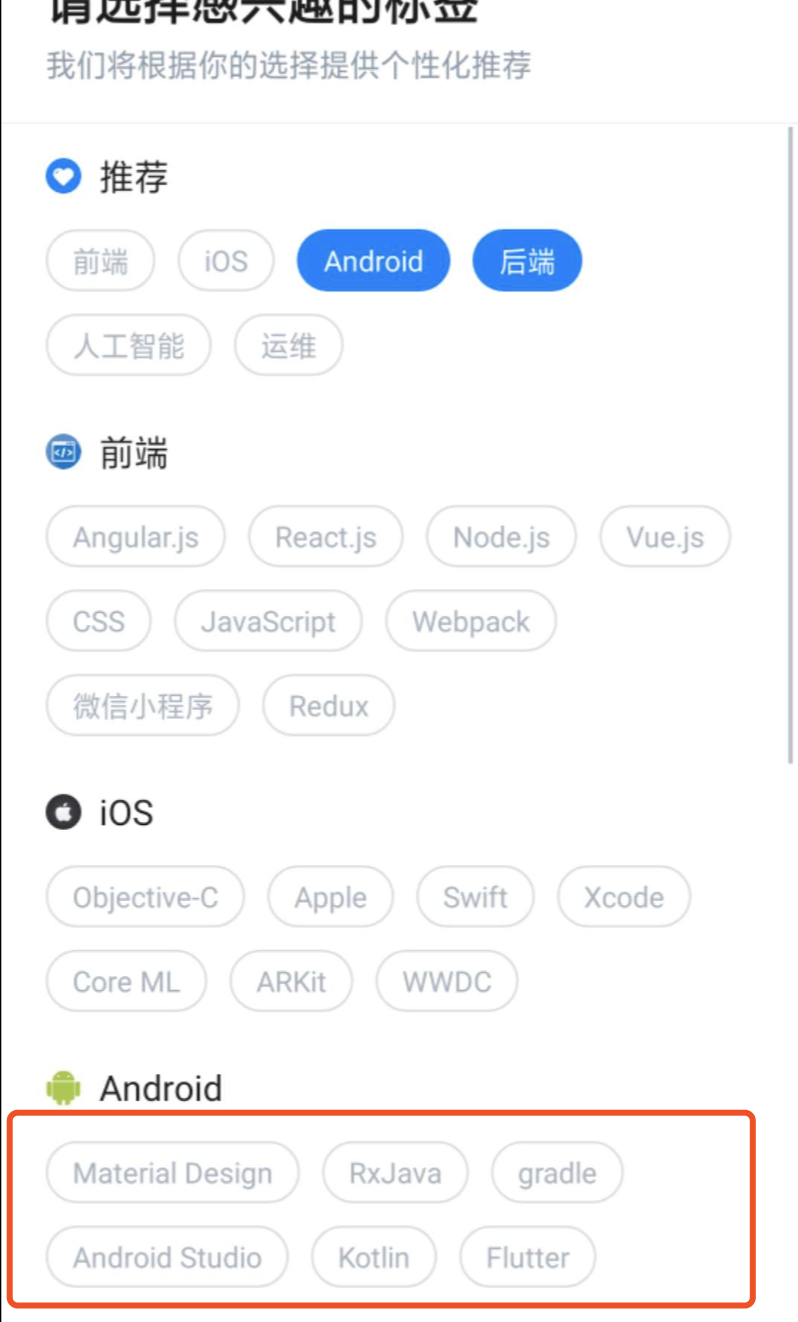Screen dimensions: 798x1322
Task: Select the React.js tag
Action: [x=325, y=537]
